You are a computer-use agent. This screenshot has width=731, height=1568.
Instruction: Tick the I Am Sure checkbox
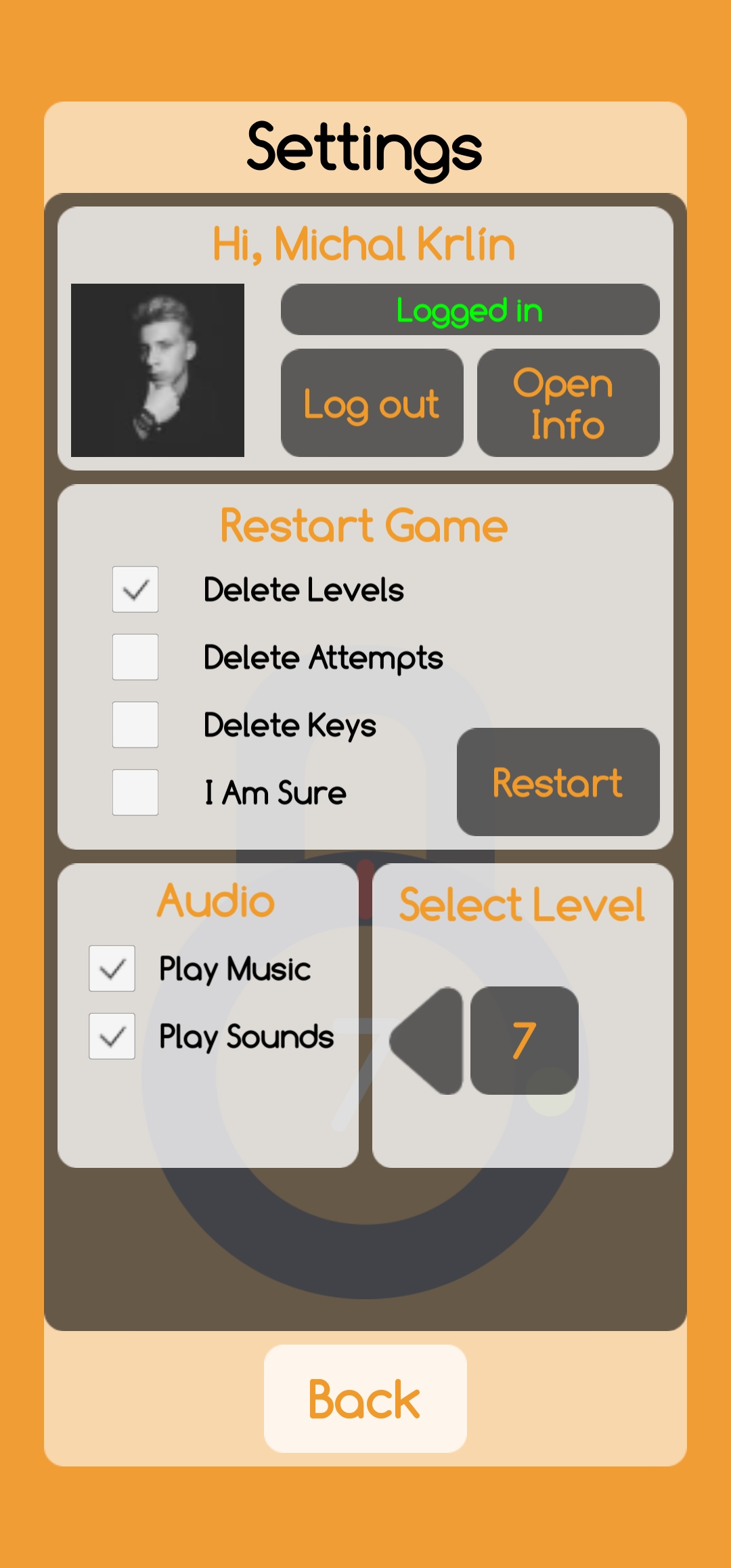click(x=135, y=792)
